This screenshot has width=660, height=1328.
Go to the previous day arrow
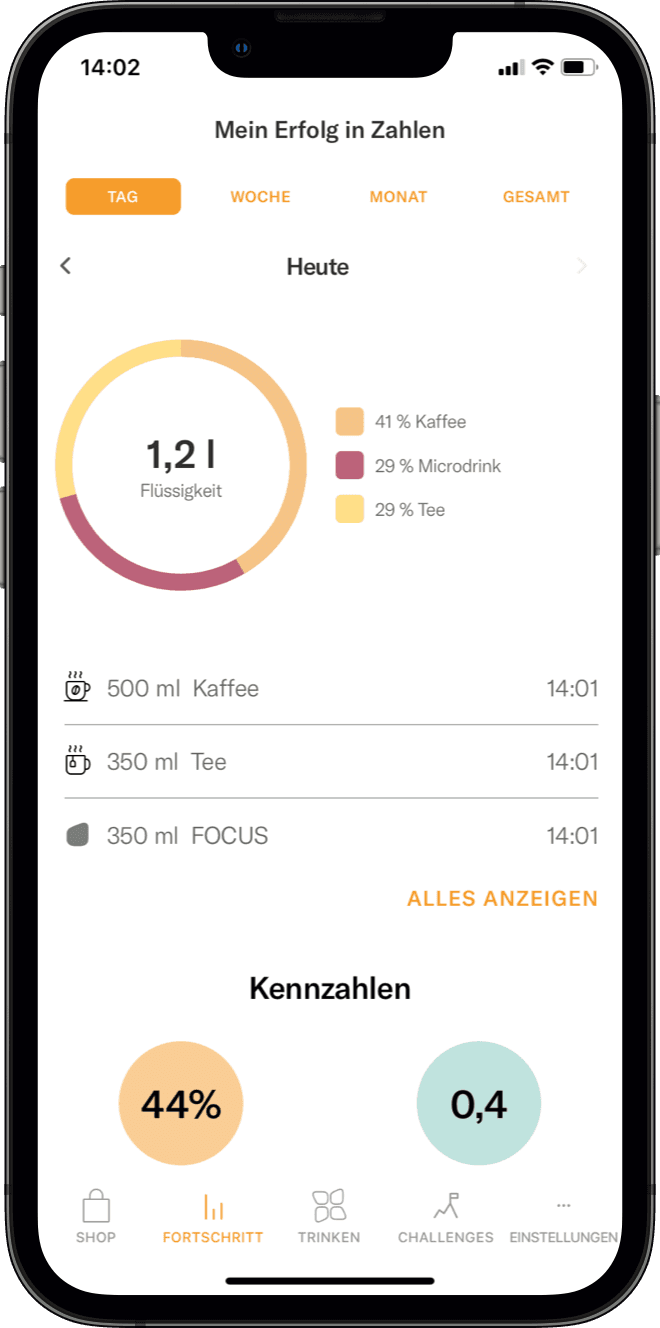[66, 266]
